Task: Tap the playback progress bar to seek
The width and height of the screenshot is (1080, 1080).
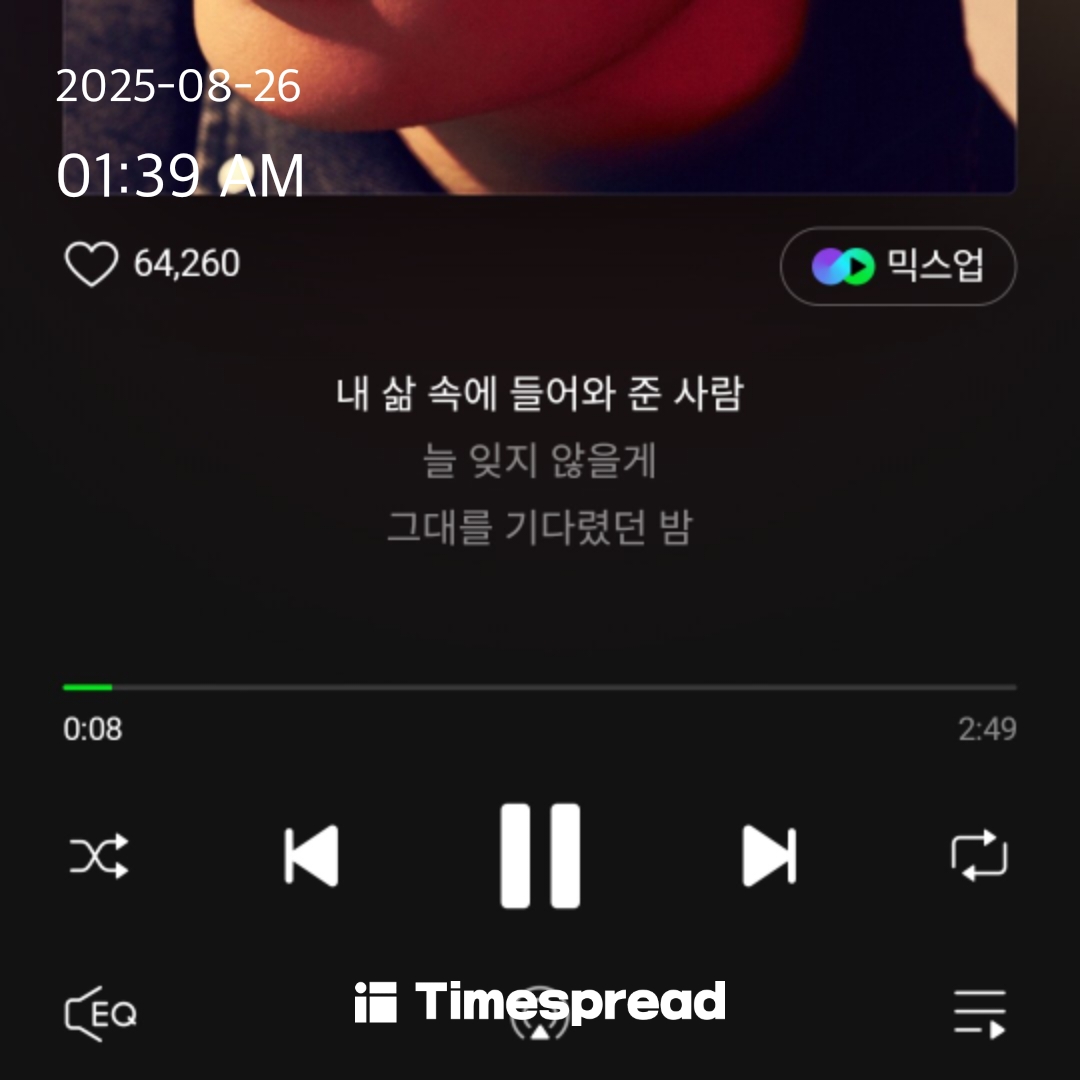Action: tap(540, 687)
